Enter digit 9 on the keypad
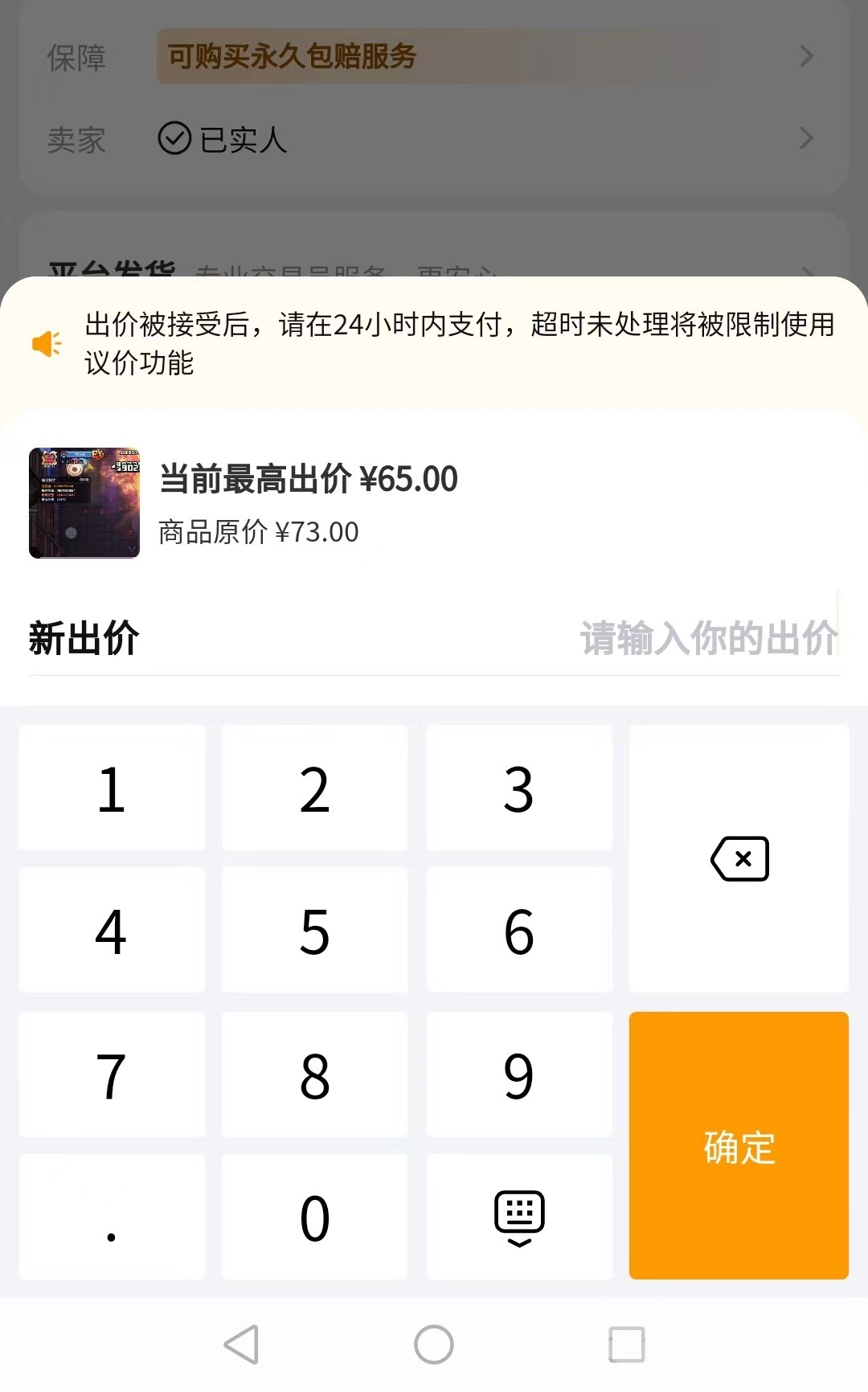 point(518,1075)
